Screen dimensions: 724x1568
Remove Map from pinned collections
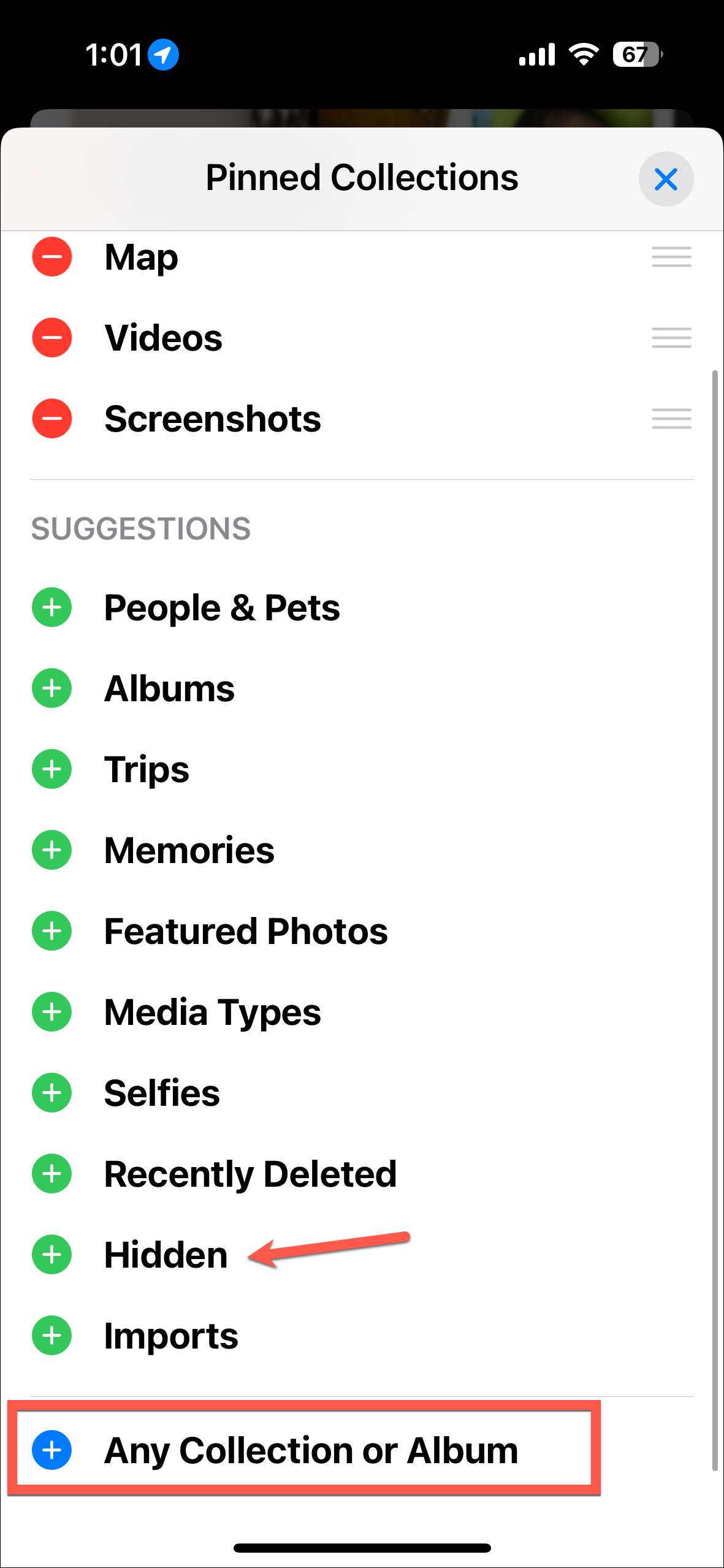click(52, 257)
